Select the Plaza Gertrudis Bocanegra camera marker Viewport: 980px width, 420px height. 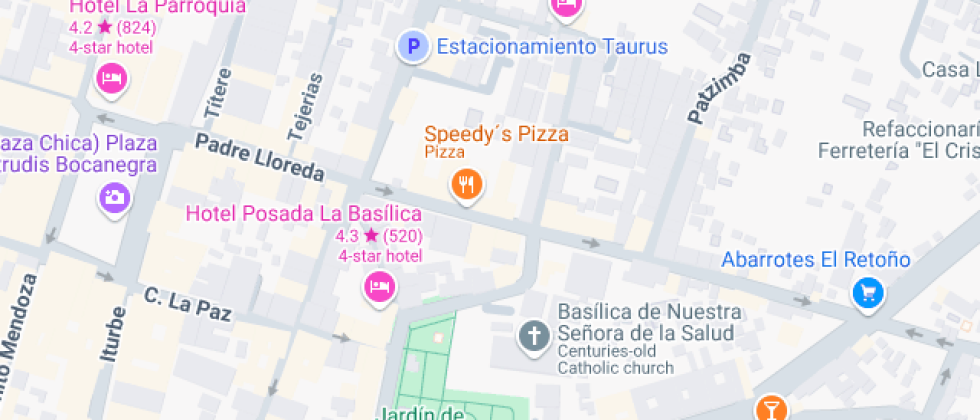click(115, 197)
